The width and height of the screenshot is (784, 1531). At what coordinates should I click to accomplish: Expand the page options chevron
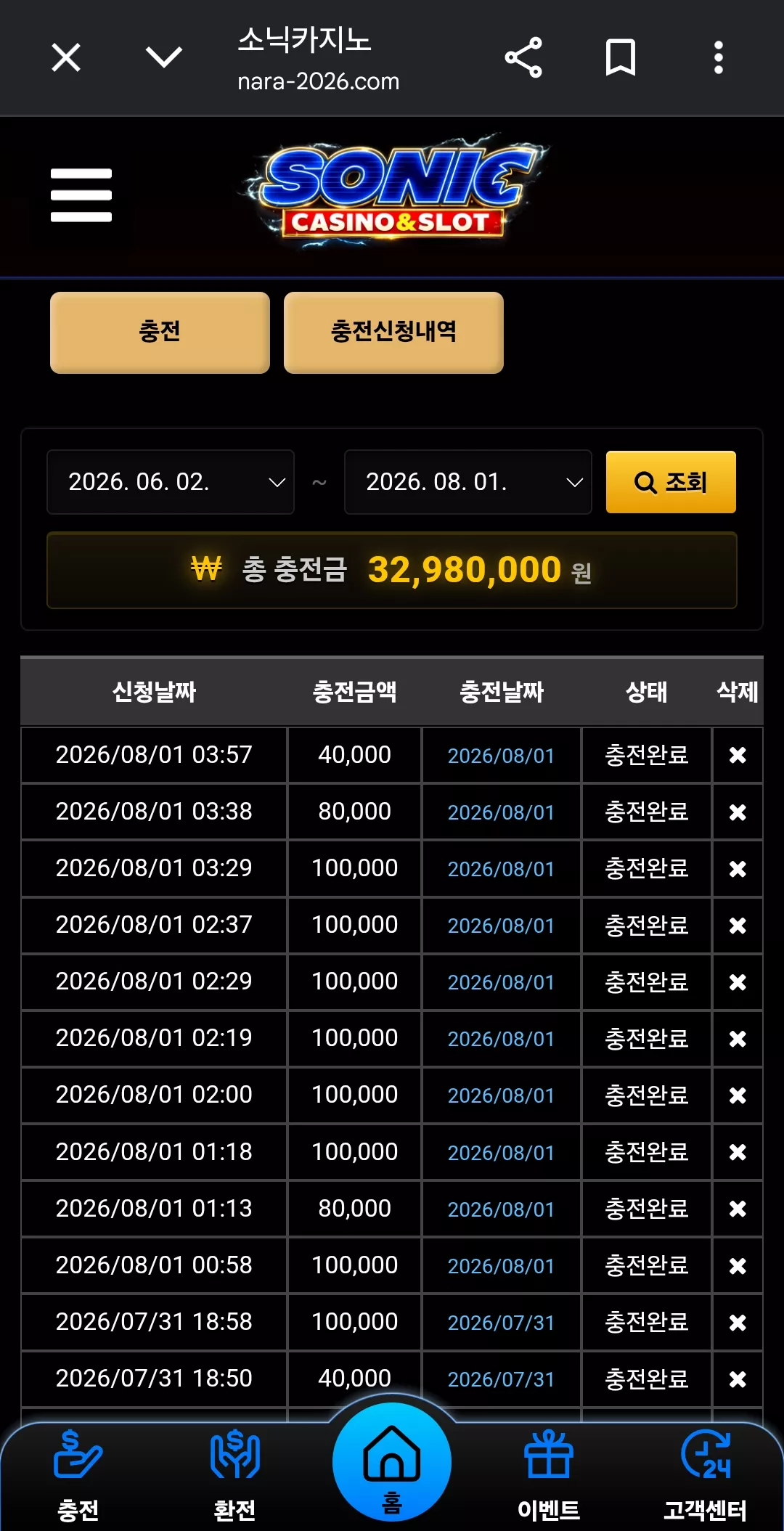tap(164, 57)
